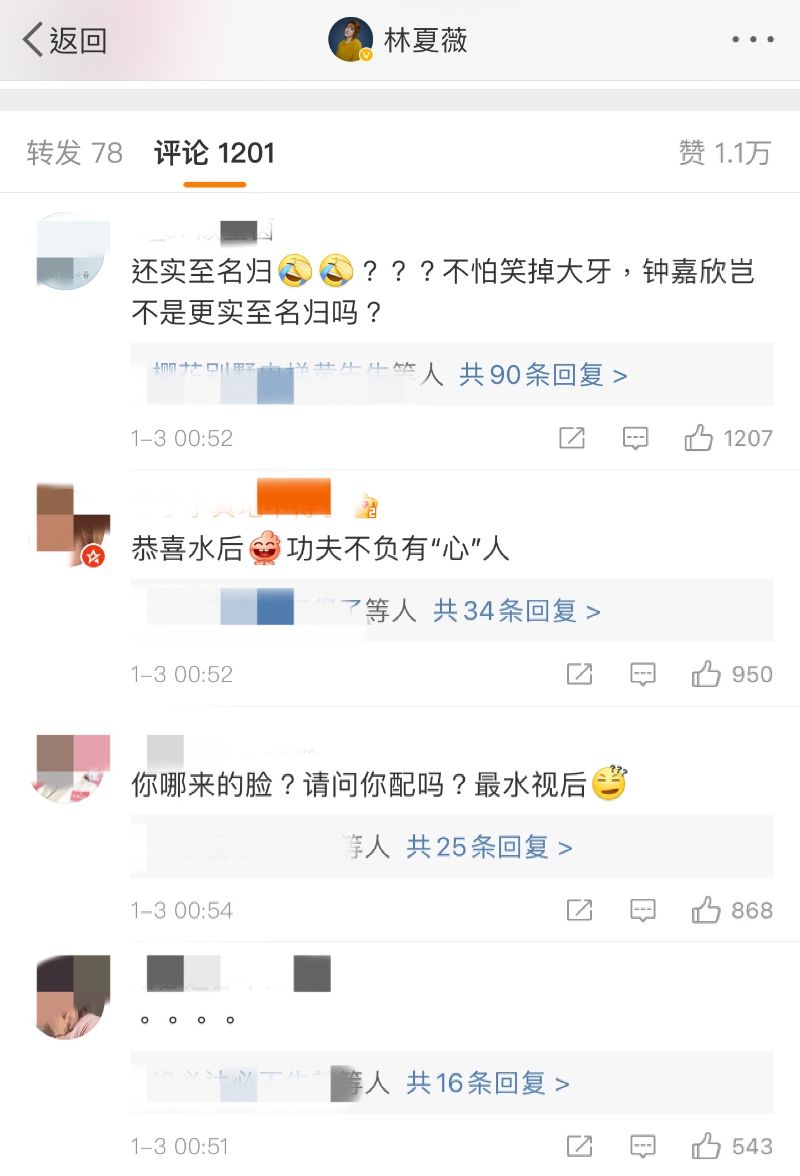Open the three-dot overflow menu
Image resolution: width=800 pixels, height=1176 pixels.
(x=752, y=40)
